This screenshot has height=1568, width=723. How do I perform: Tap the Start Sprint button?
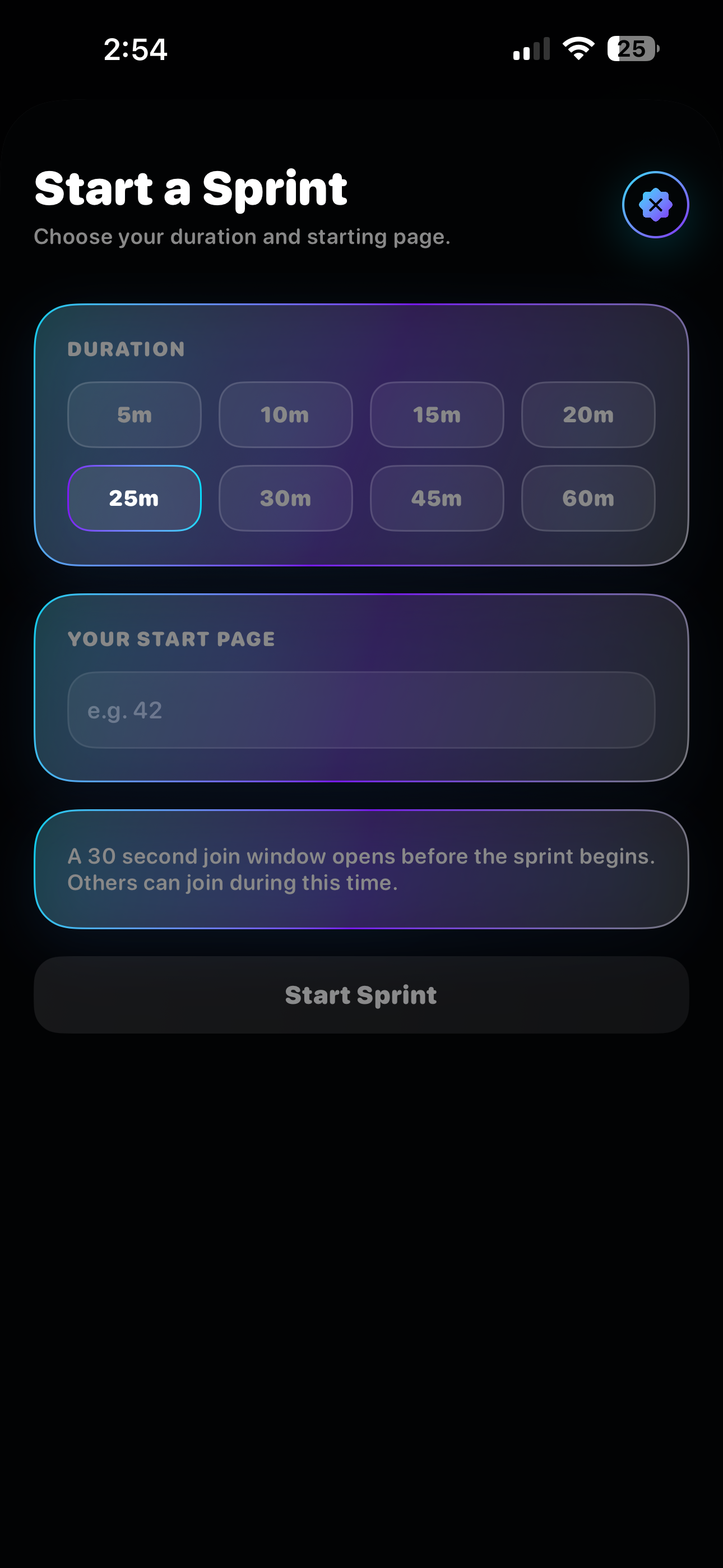[361, 995]
